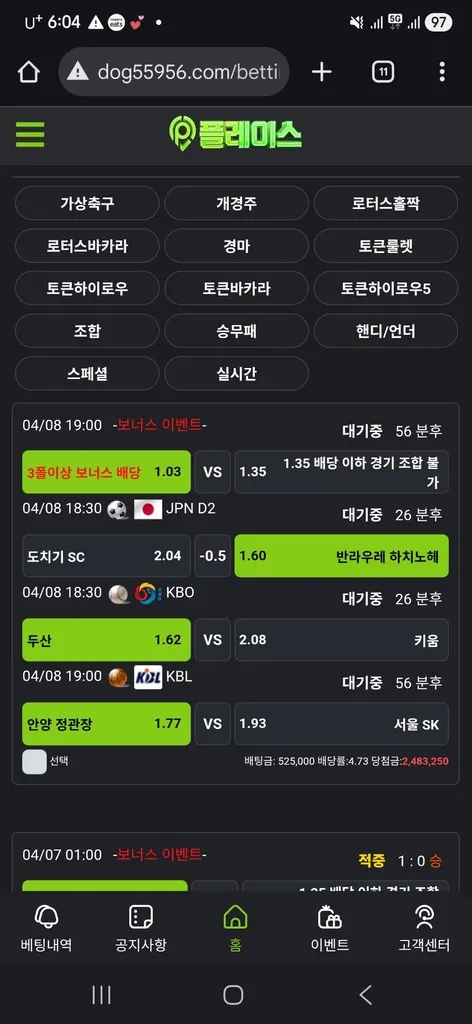Open the 고객센터 tab
Viewport: 472px width, 1024px height.
click(x=424, y=928)
